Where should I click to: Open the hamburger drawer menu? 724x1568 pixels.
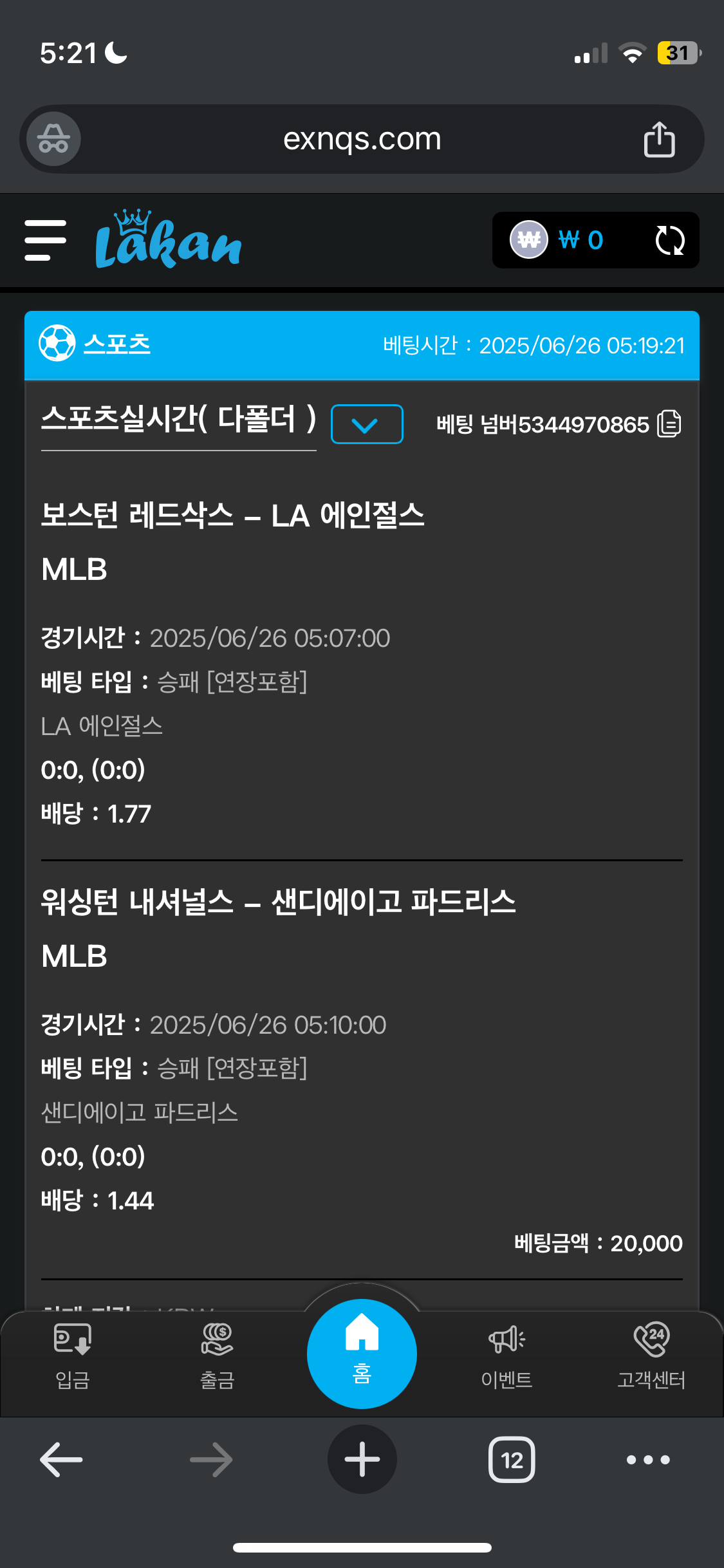coord(45,240)
